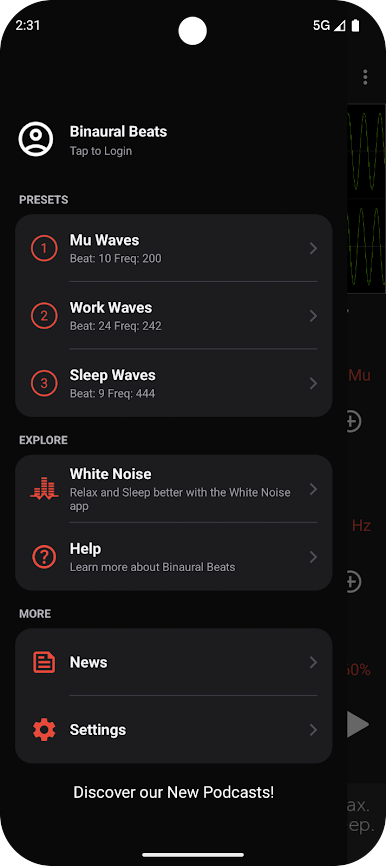Image resolution: width=386 pixels, height=866 pixels.
Task: Open the overflow menu with three dots
Action: [x=365, y=77]
